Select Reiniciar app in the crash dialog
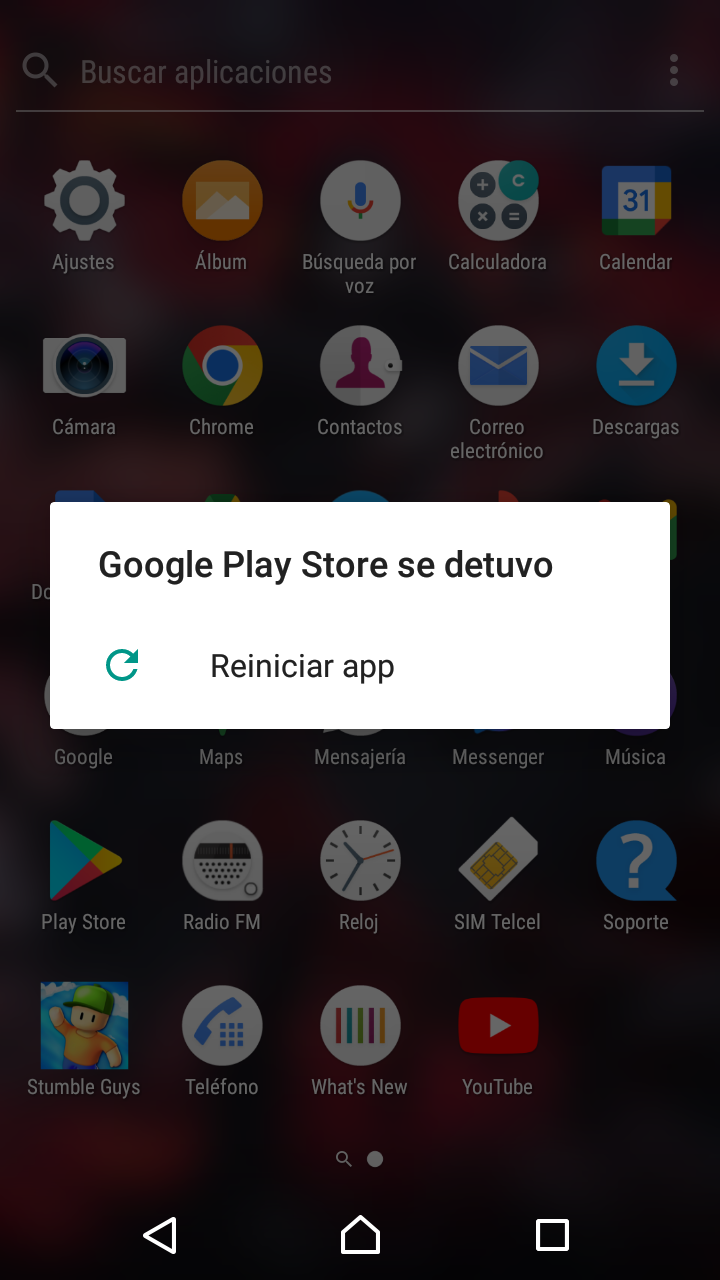This screenshot has height=1280, width=720. pyautogui.click(x=302, y=666)
